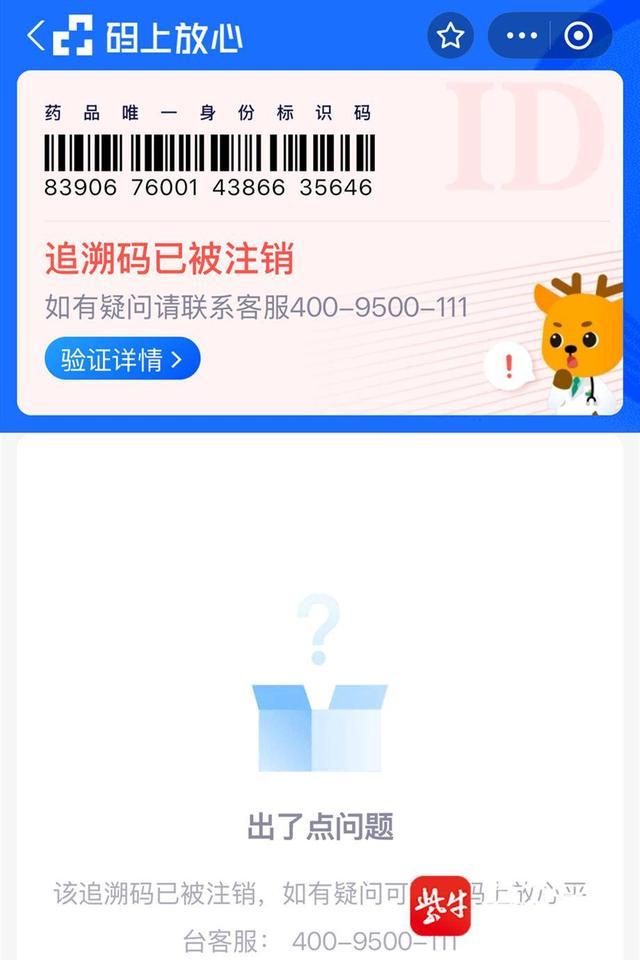This screenshot has width=640, height=960.
Task: Close the mini program with the circle button
Action: [x=579, y=37]
